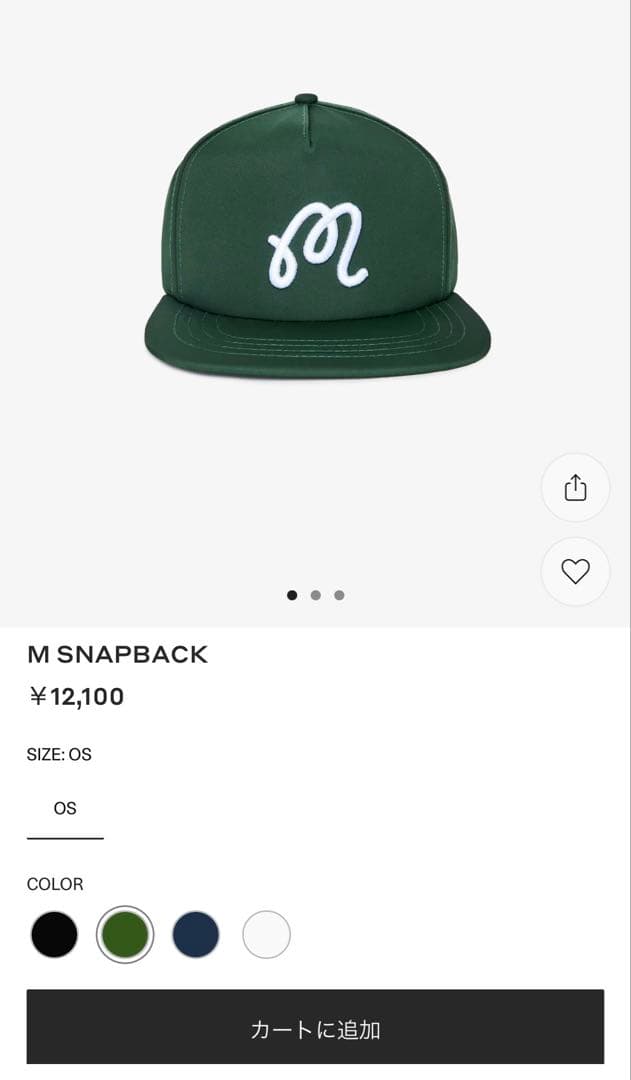Share the M Snapback product
Viewport: 631px width, 1080px height.
coord(575,488)
